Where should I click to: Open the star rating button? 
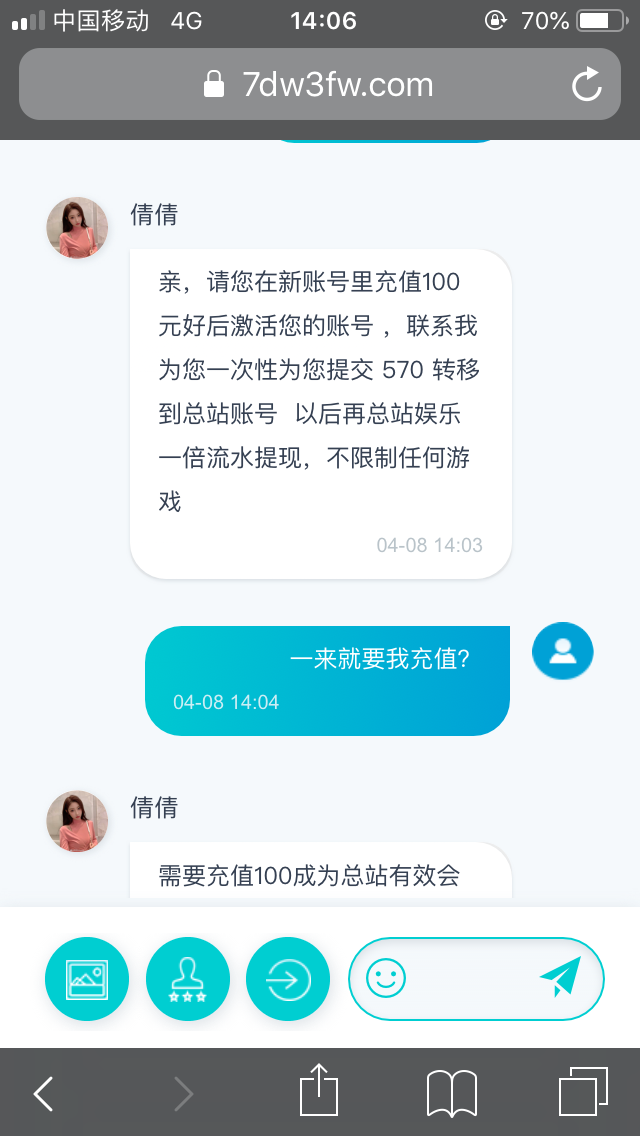point(187,979)
